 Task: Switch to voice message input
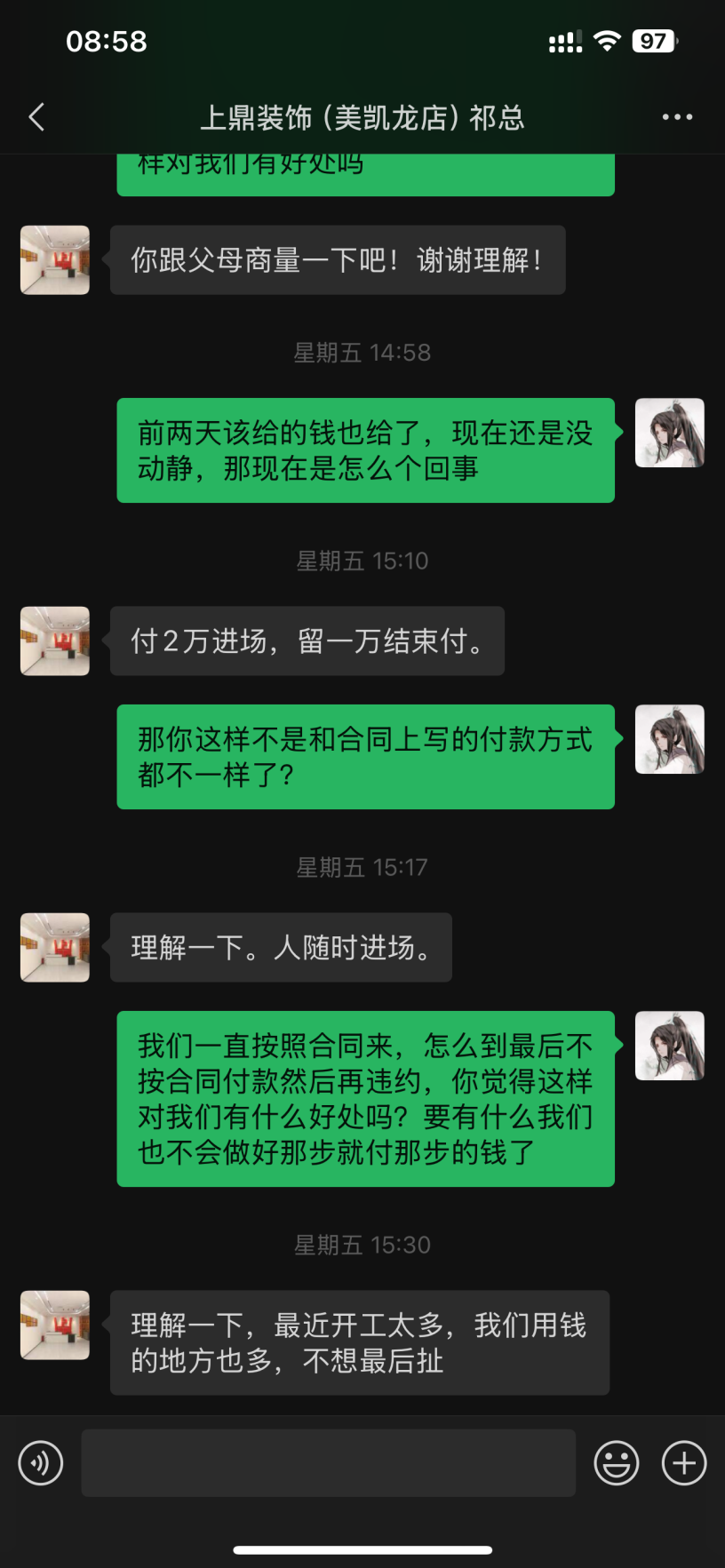click(41, 1462)
